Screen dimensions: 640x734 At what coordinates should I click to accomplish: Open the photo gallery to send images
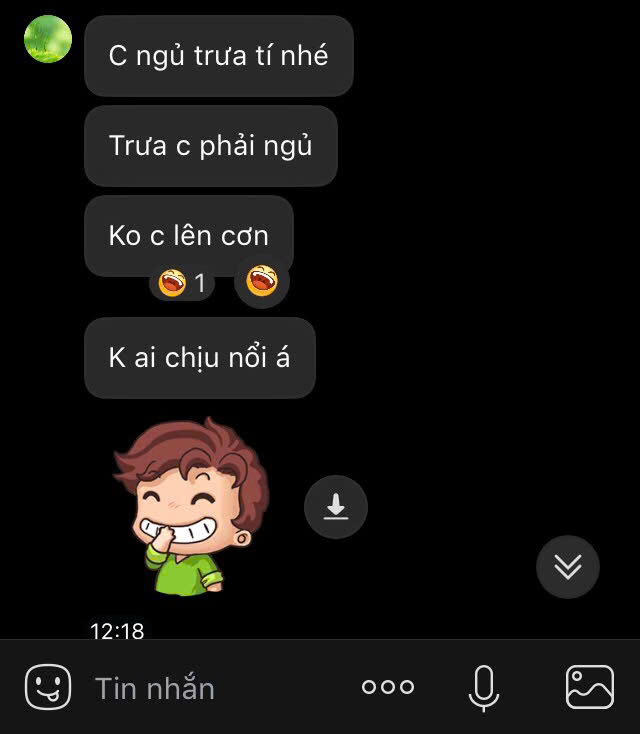(589, 687)
